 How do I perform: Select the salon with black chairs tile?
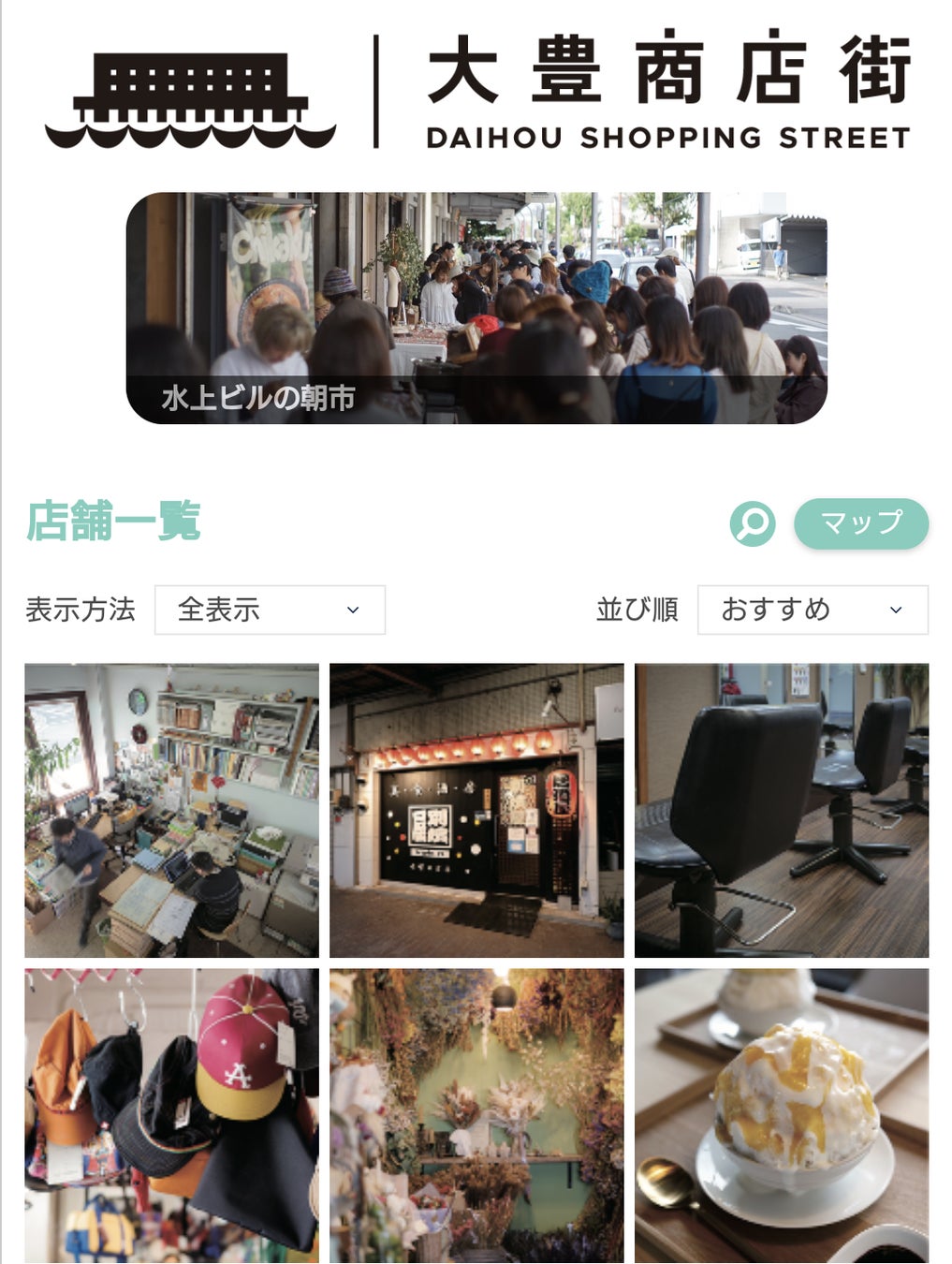coord(782,810)
